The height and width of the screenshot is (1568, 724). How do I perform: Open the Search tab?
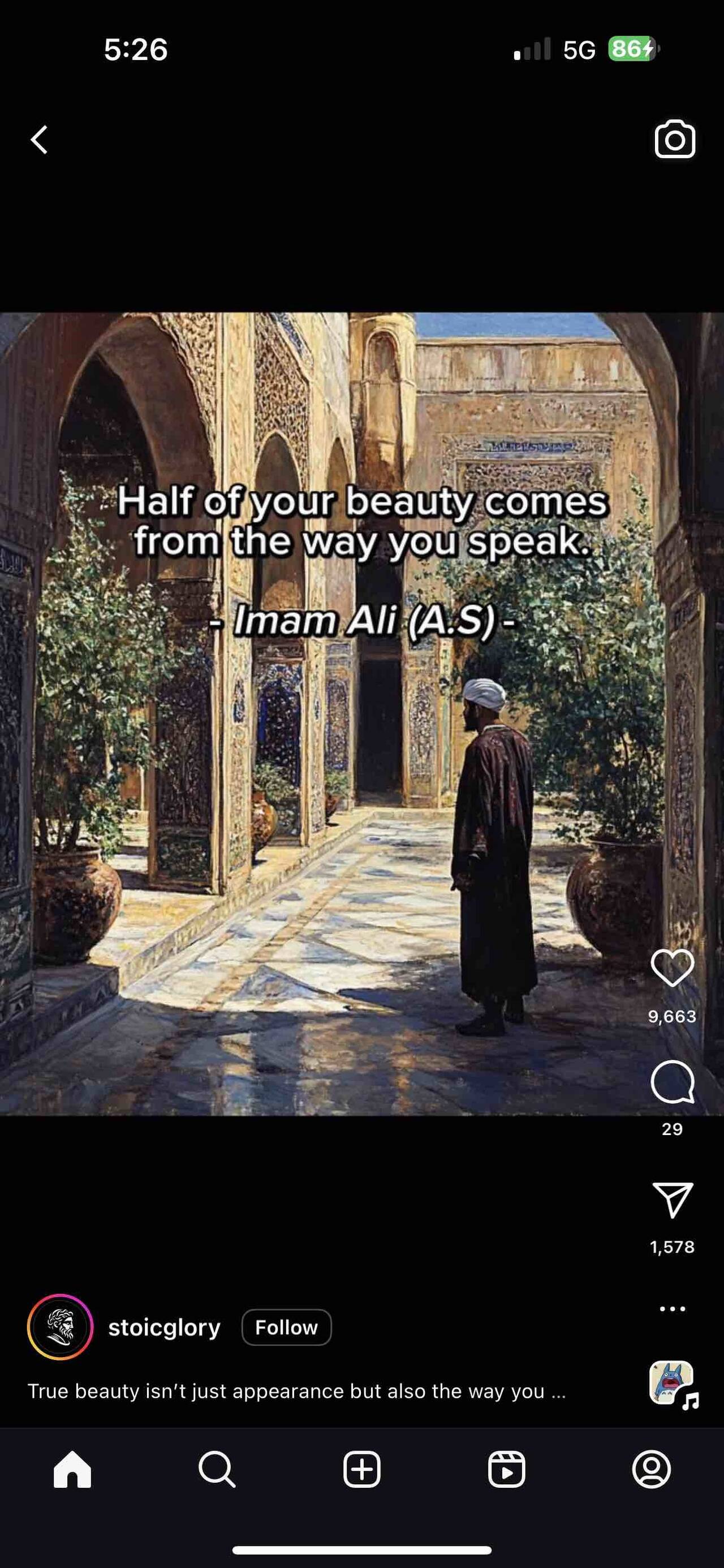point(217,1470)
